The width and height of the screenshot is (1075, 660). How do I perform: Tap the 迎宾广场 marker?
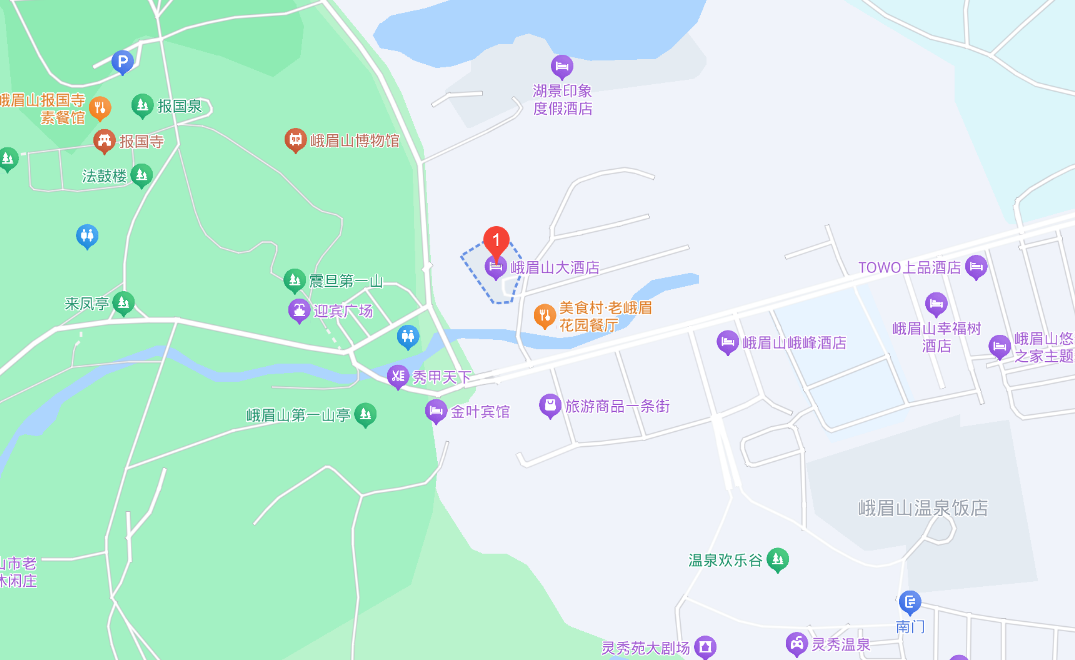point(298,310)
